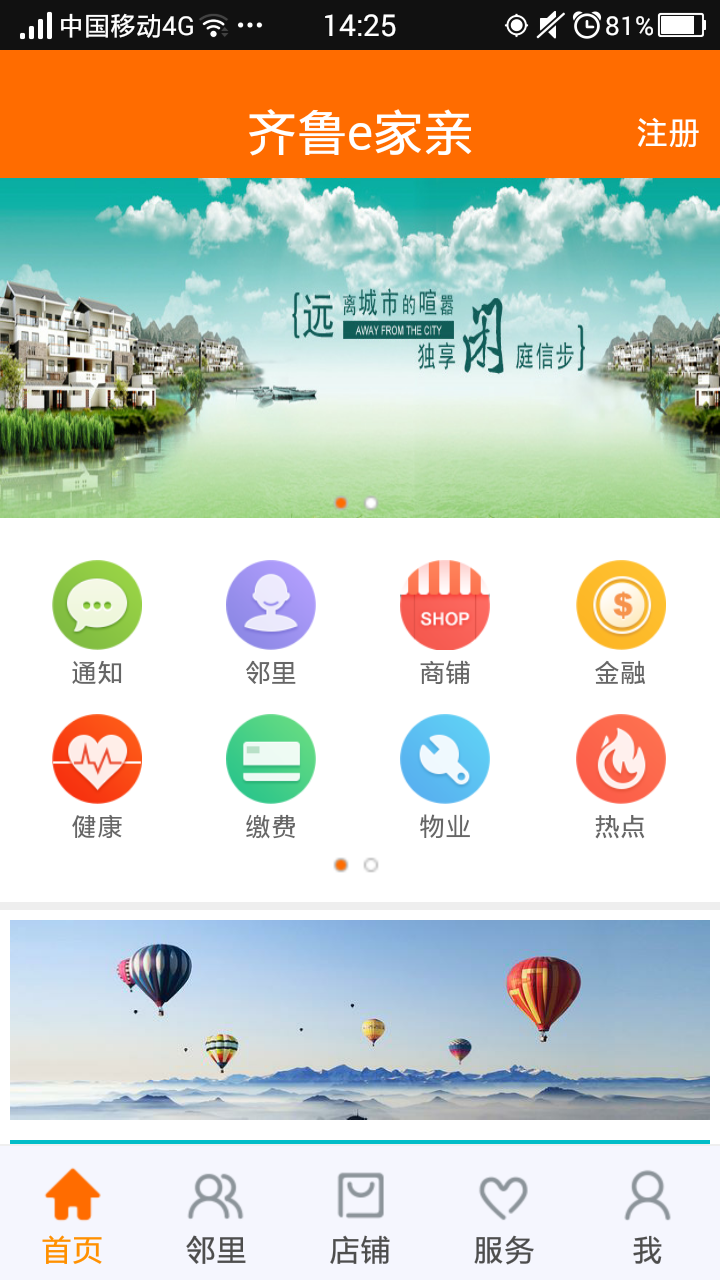Switch to the 邻里 tab in bottom bar
Screen dimensions: 720x1280
point(216,1215)
